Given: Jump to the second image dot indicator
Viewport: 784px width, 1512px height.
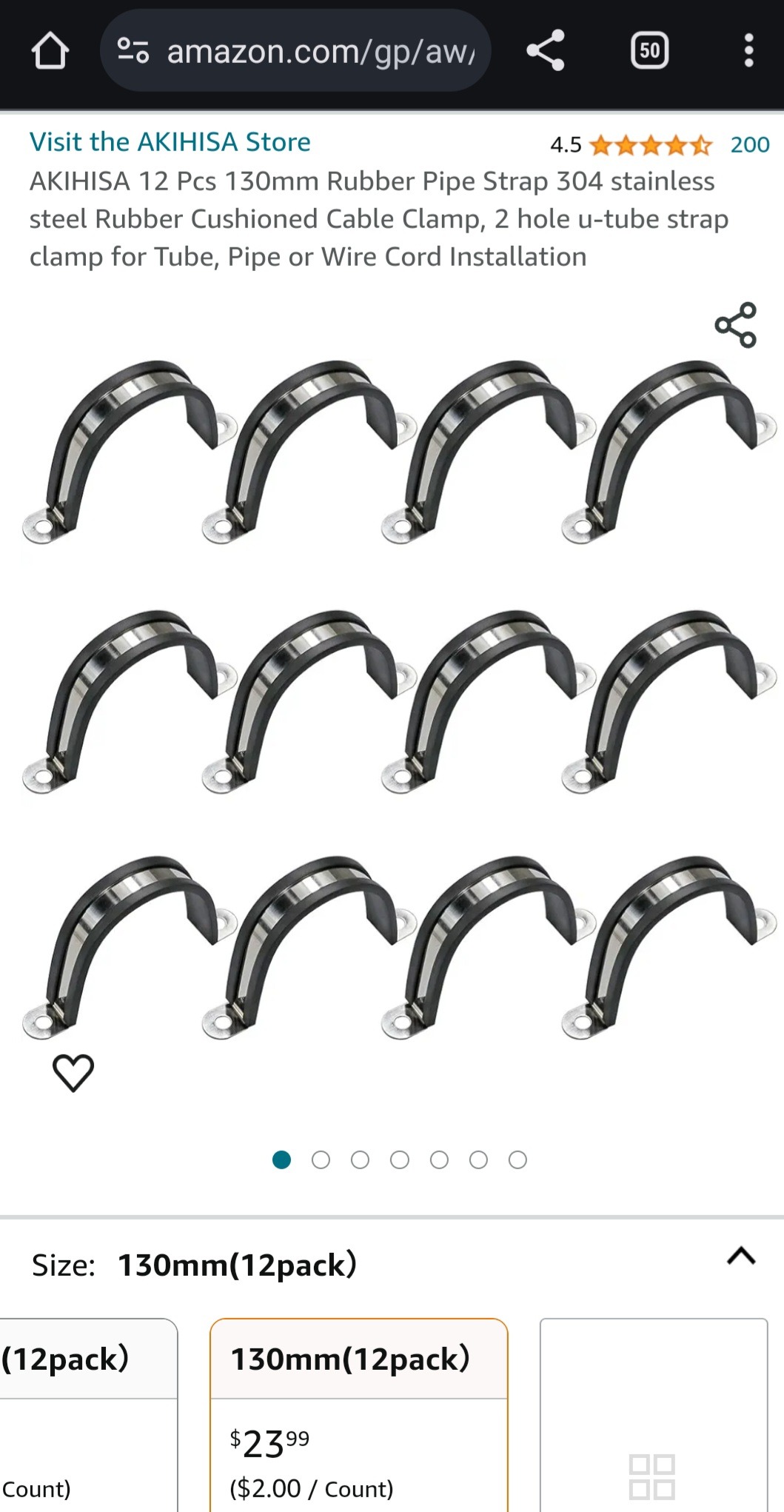Looking at the screenshot, I should pyautogui.click(x=321, y=1160).
